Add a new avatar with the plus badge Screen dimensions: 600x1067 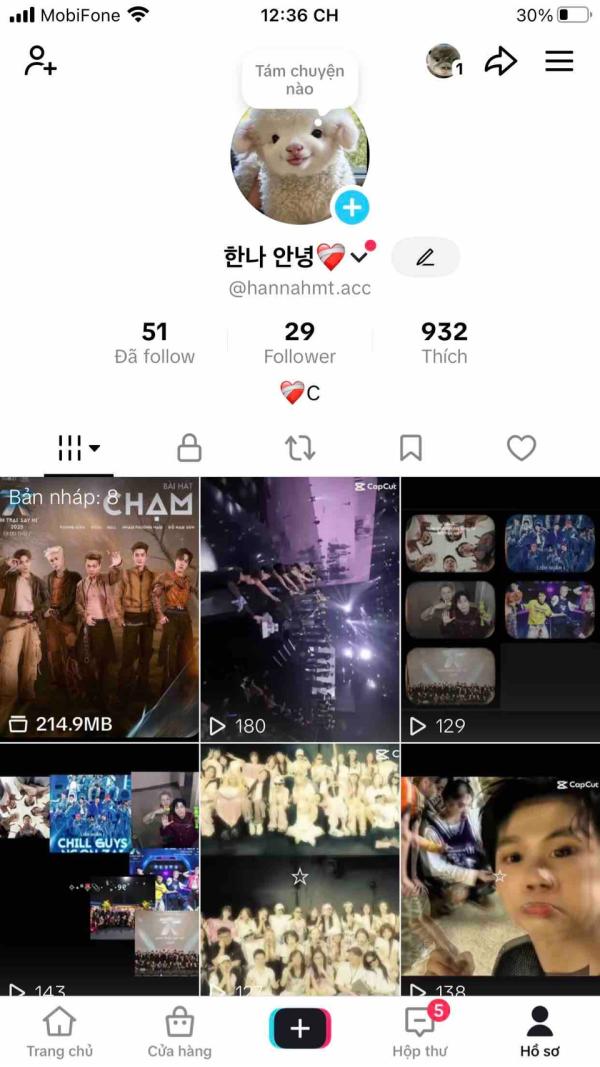pos(351,208)
